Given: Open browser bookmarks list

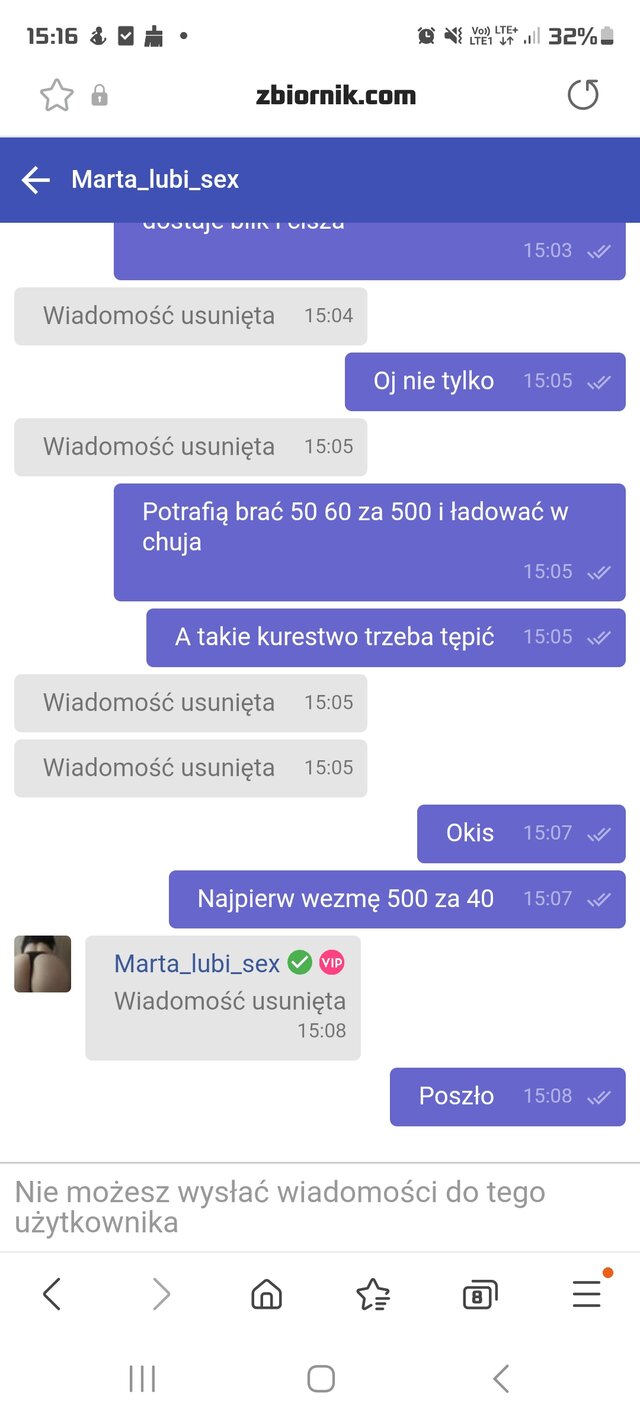Looking at the screenshot, I should (373, 1295).
